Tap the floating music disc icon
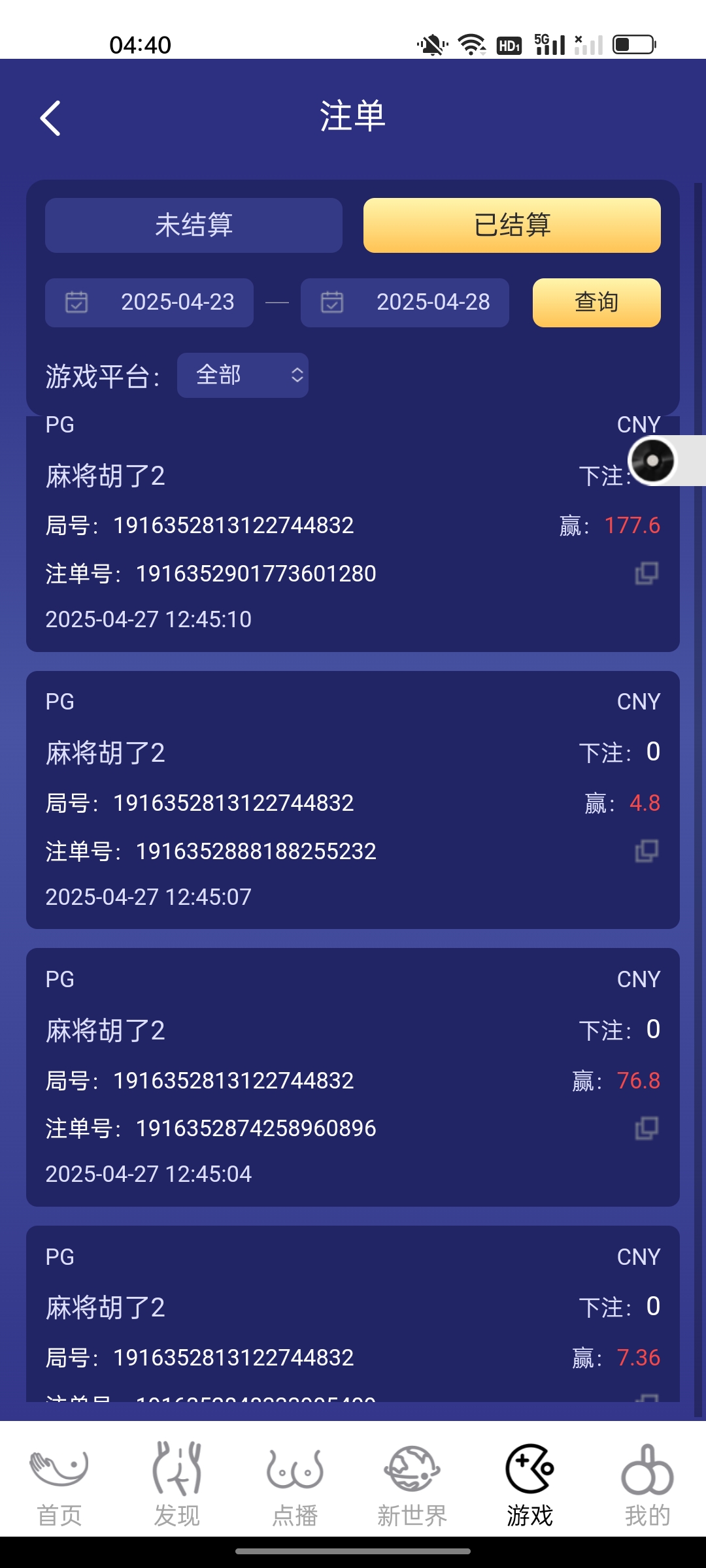Screen dimensions: 706x1568 pyautogui.click(x=652, y=461)
